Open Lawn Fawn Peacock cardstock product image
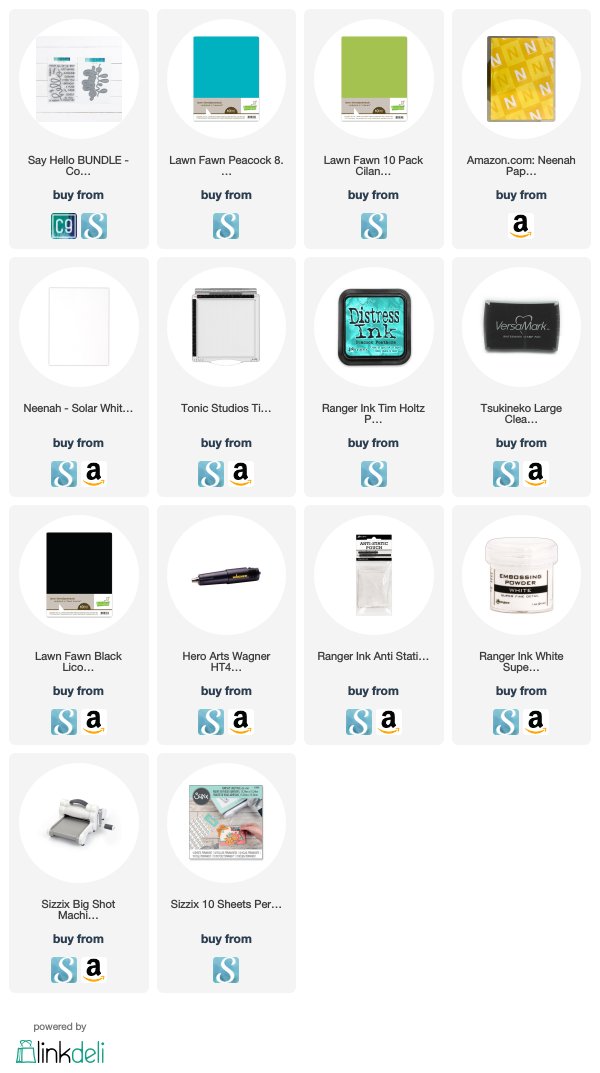Viewport: 600px width, 1073px height. [x=226, y=79]
